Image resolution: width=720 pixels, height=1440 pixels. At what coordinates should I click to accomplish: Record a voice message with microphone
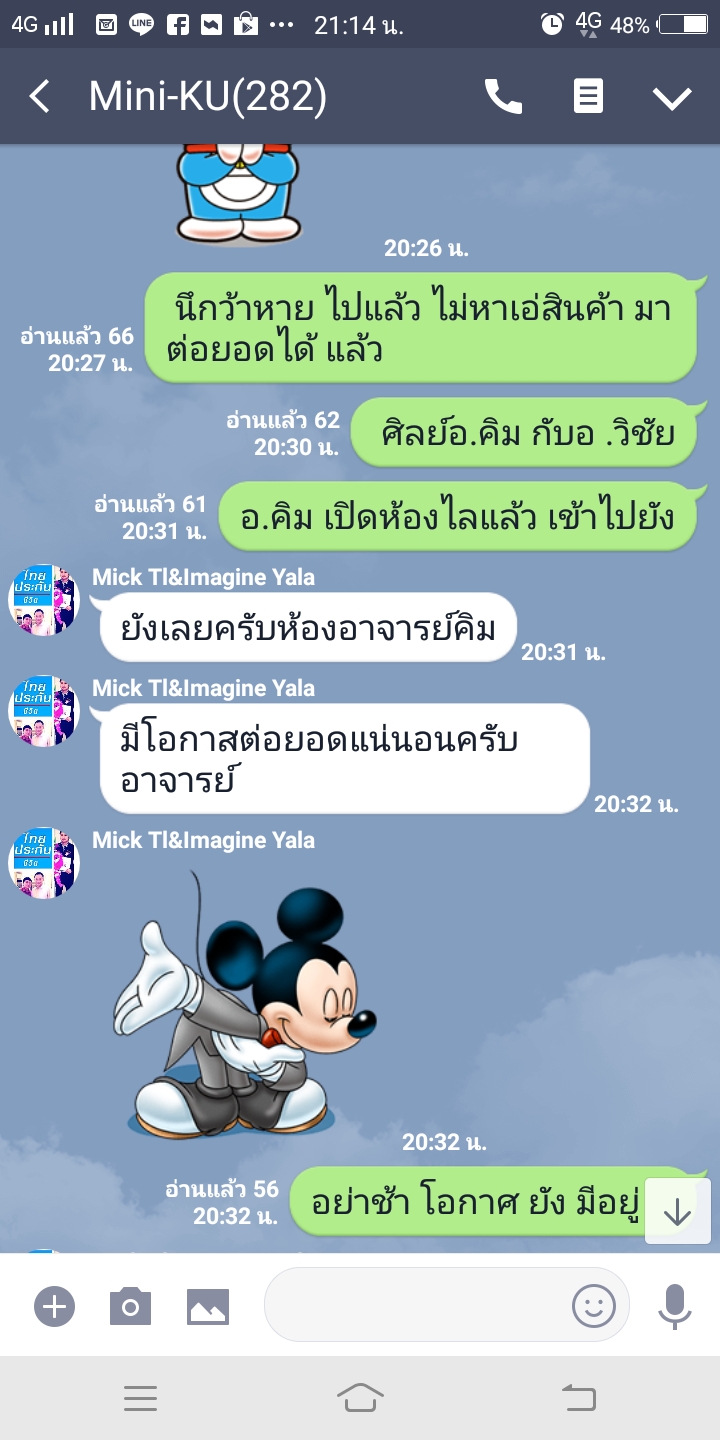point(675,1305)
